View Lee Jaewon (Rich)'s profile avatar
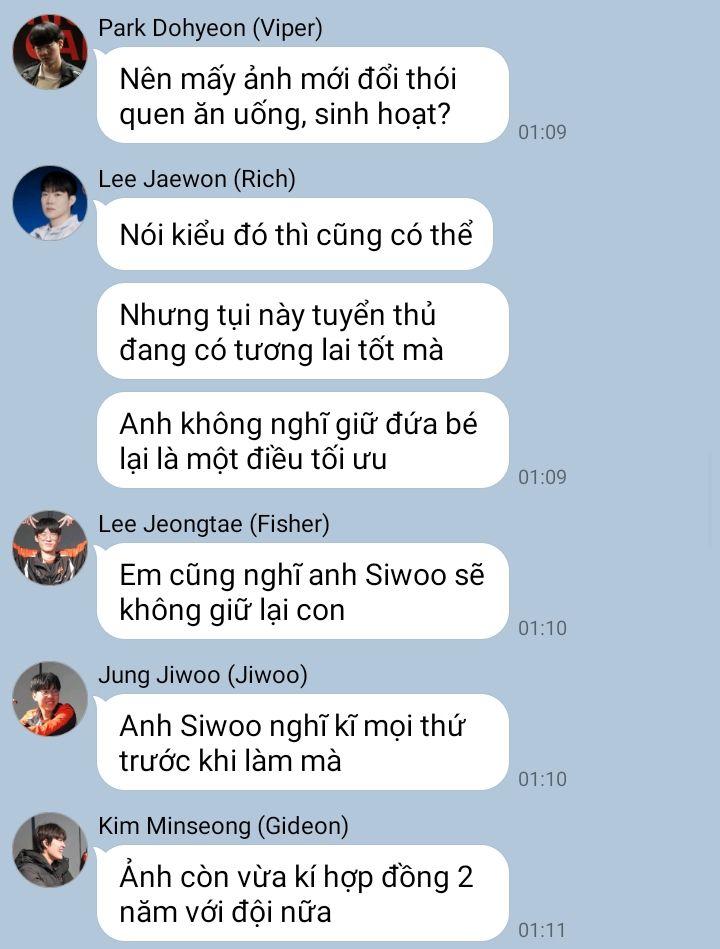The image size is (720, 949). tap(50, 203)
